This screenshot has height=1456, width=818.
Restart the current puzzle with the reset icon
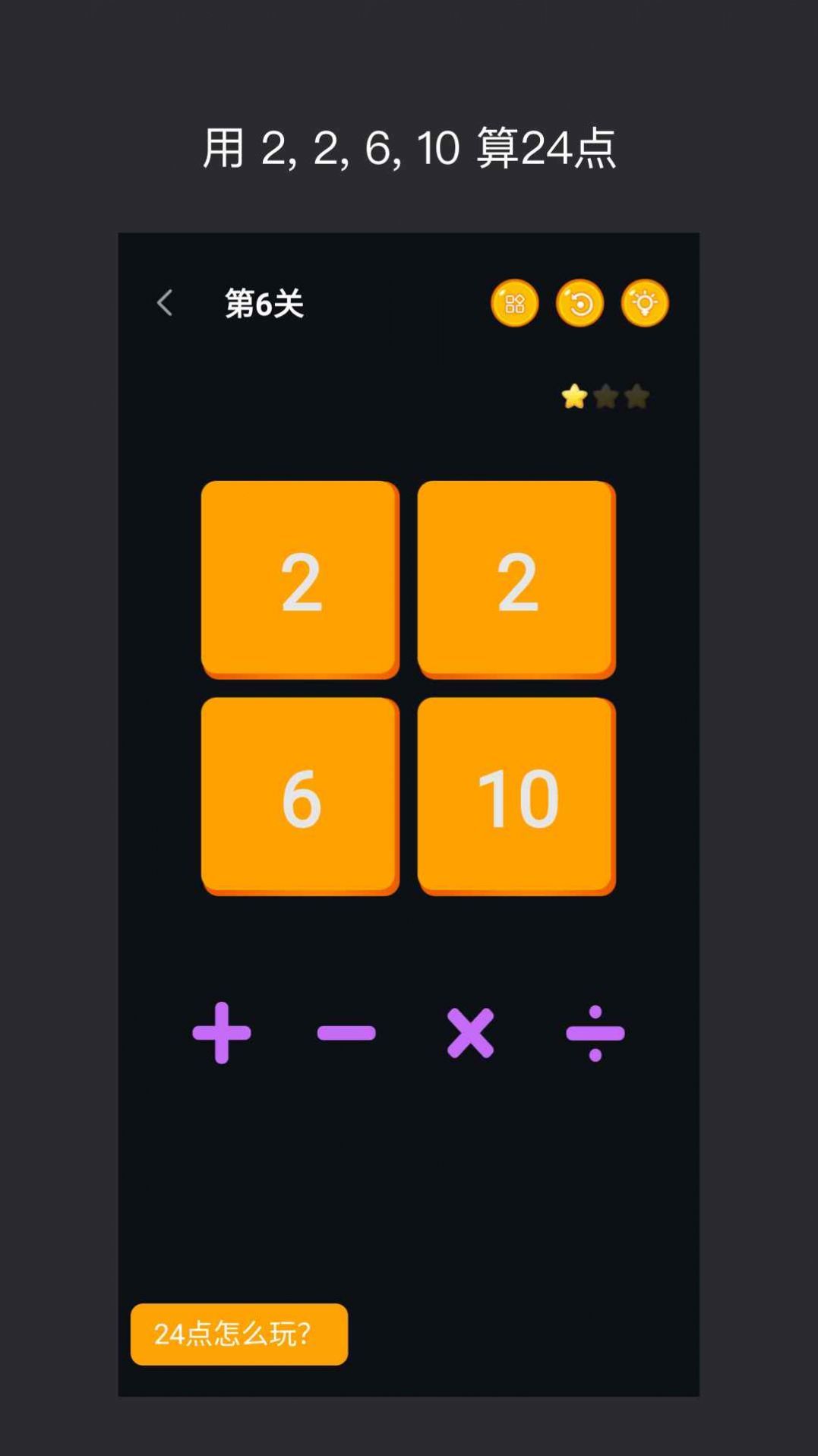pyautogui.click(x=580, y=302)
